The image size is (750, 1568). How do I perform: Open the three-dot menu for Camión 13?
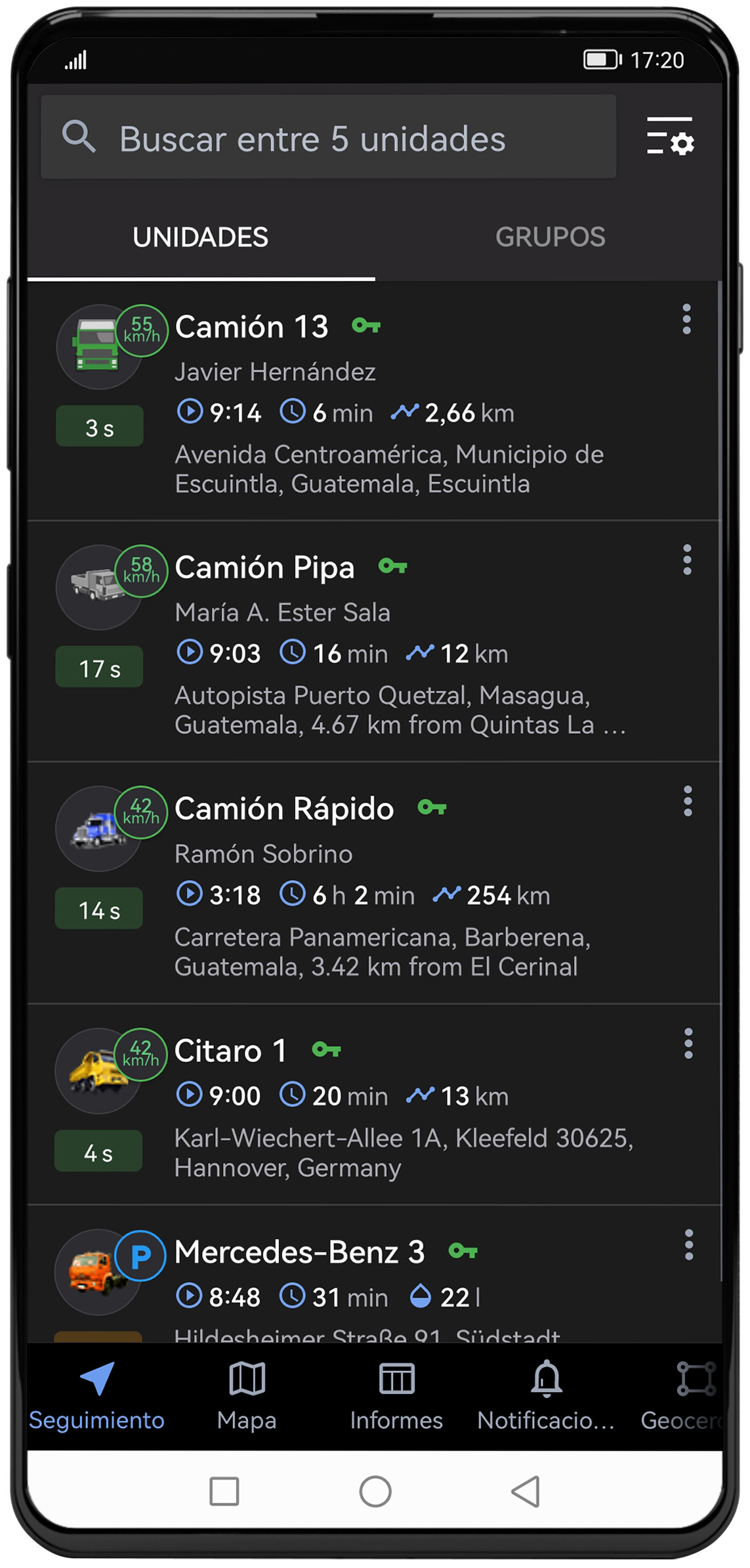tap(686, 320)
